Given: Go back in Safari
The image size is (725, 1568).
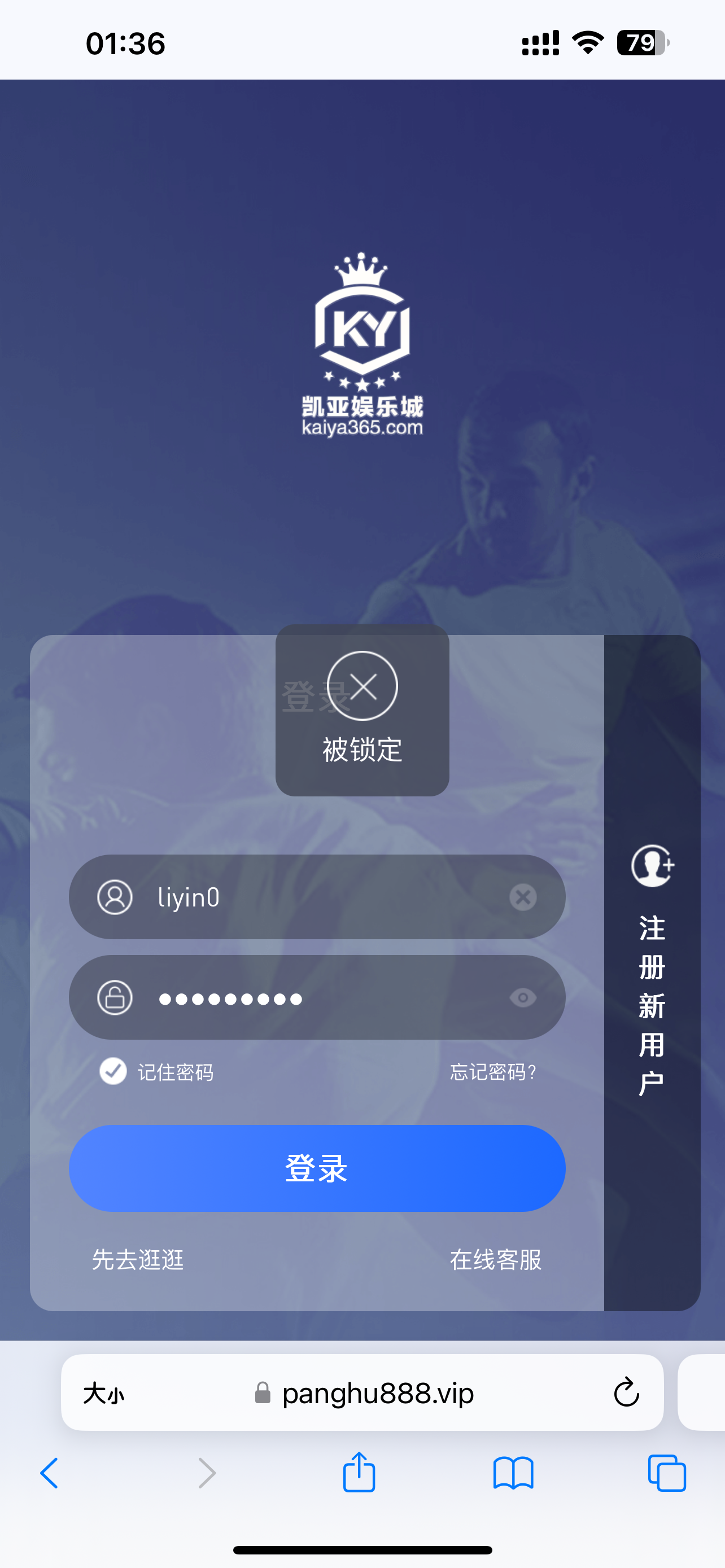Looking at the screenshot, I should coord(49,1473).
